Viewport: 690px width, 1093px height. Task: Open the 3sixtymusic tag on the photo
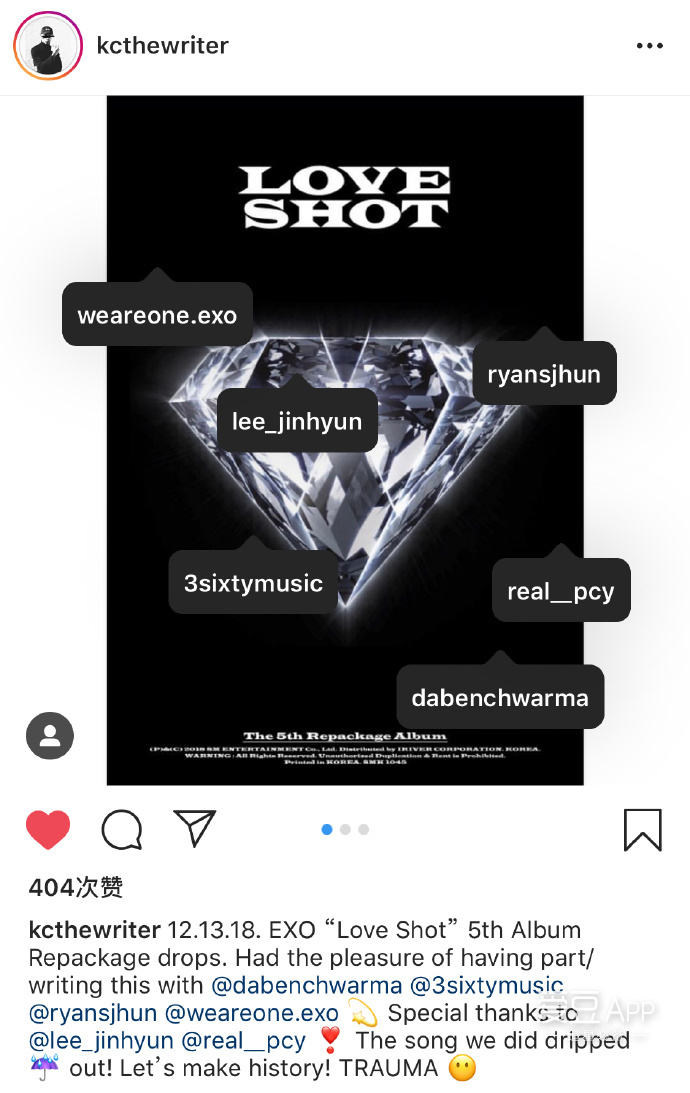pyautogui.click(x=253, y=583)
